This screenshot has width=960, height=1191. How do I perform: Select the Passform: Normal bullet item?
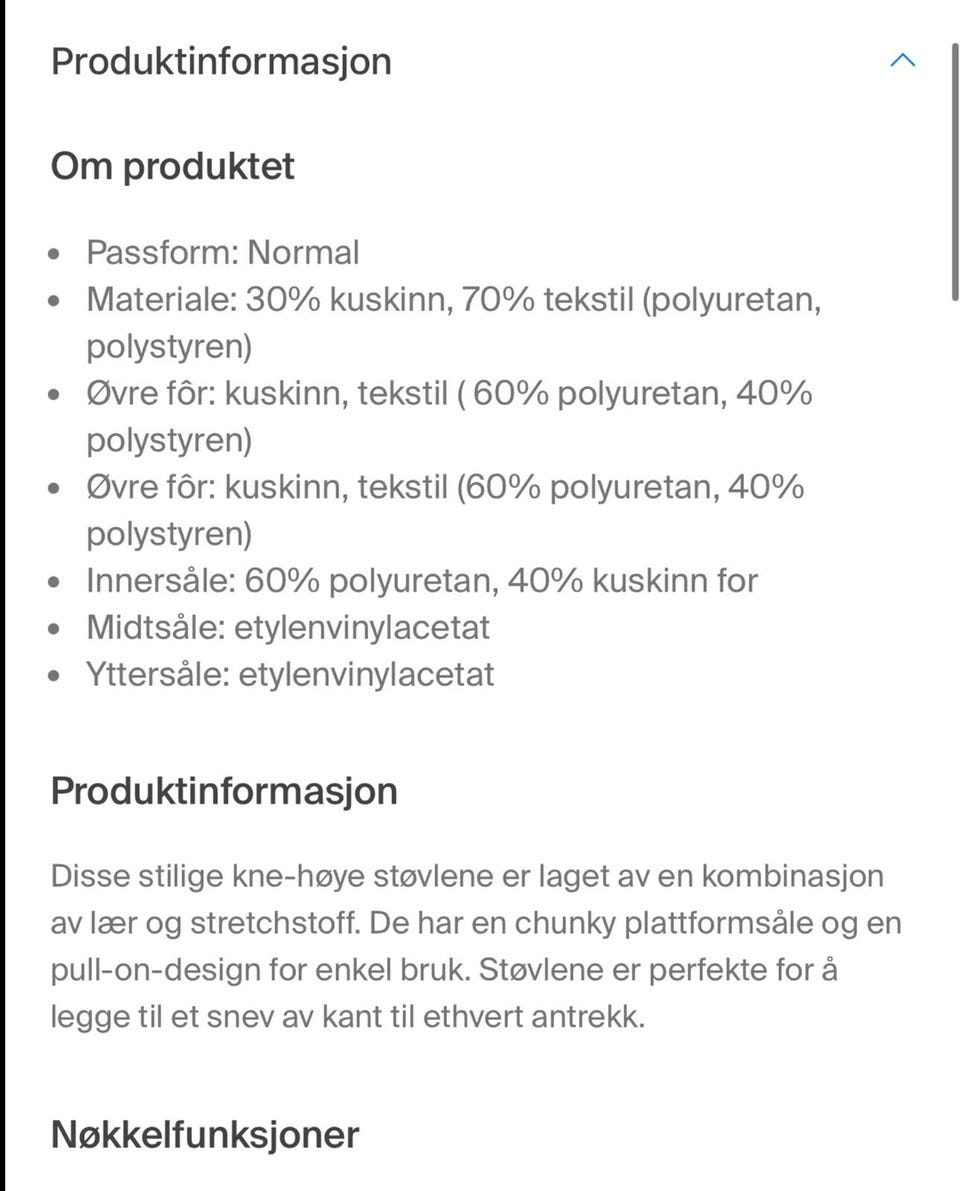pos(223,252)
